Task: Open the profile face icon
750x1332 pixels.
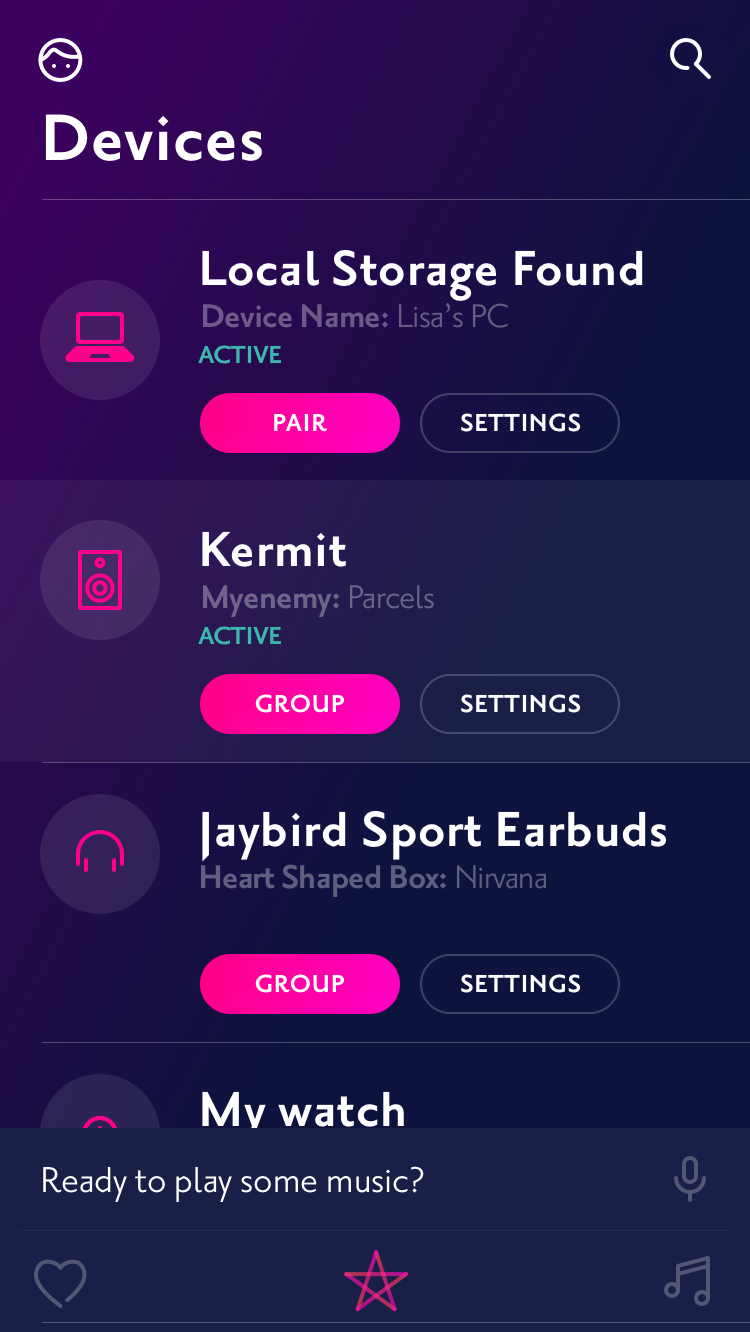Action: (60, 60)
